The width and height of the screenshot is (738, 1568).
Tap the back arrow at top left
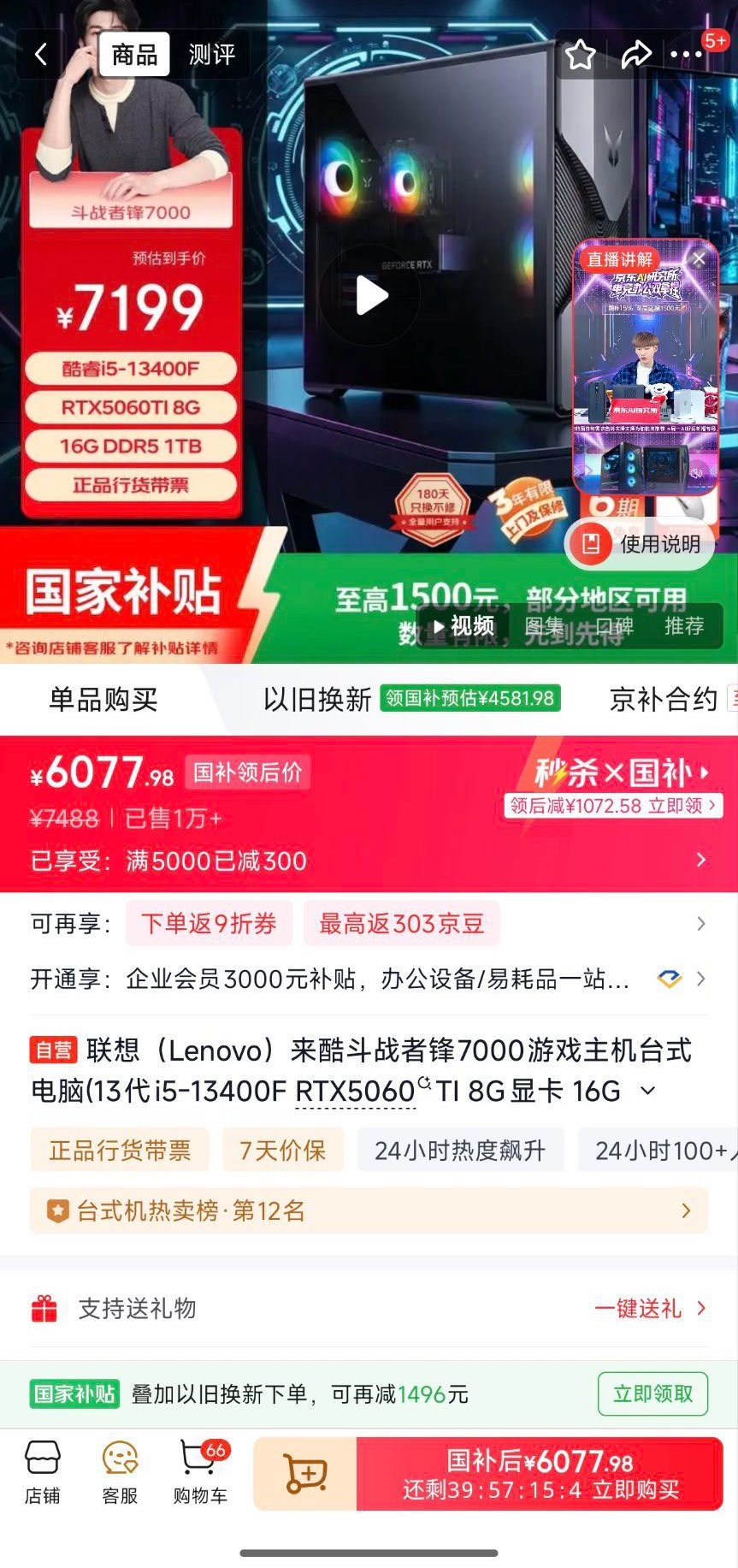coord(40,53)
